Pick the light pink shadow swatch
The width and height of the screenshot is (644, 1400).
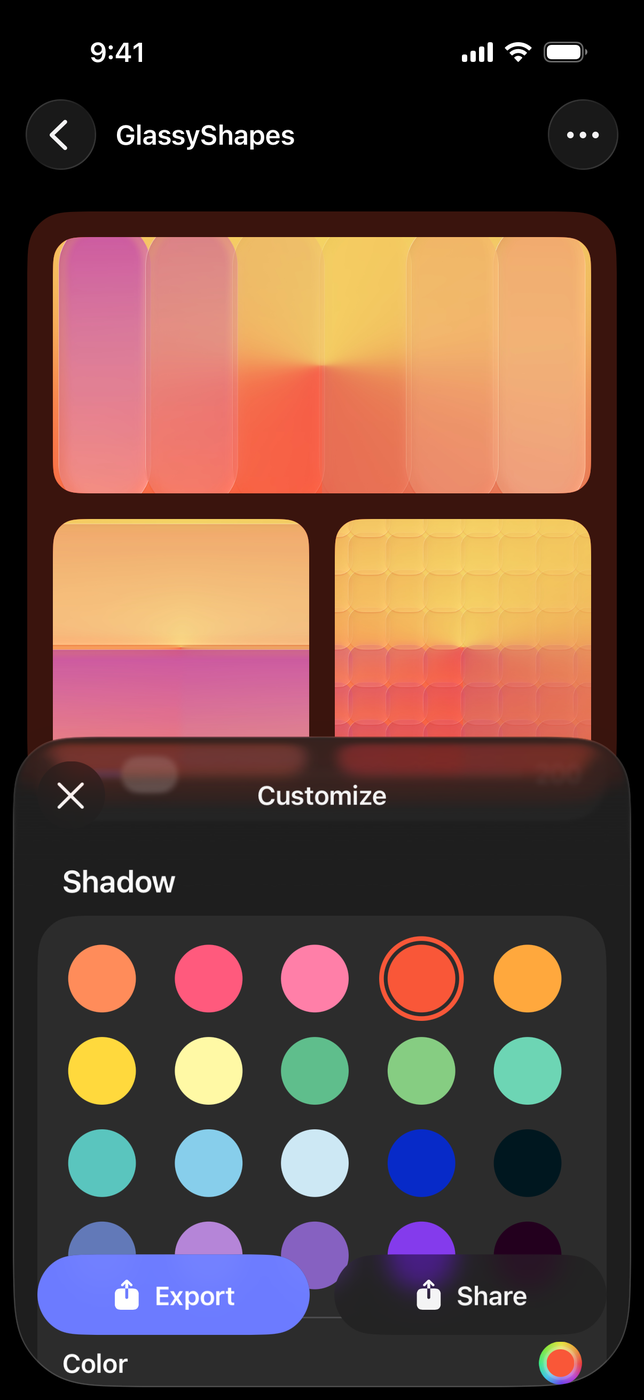(315, 978)
